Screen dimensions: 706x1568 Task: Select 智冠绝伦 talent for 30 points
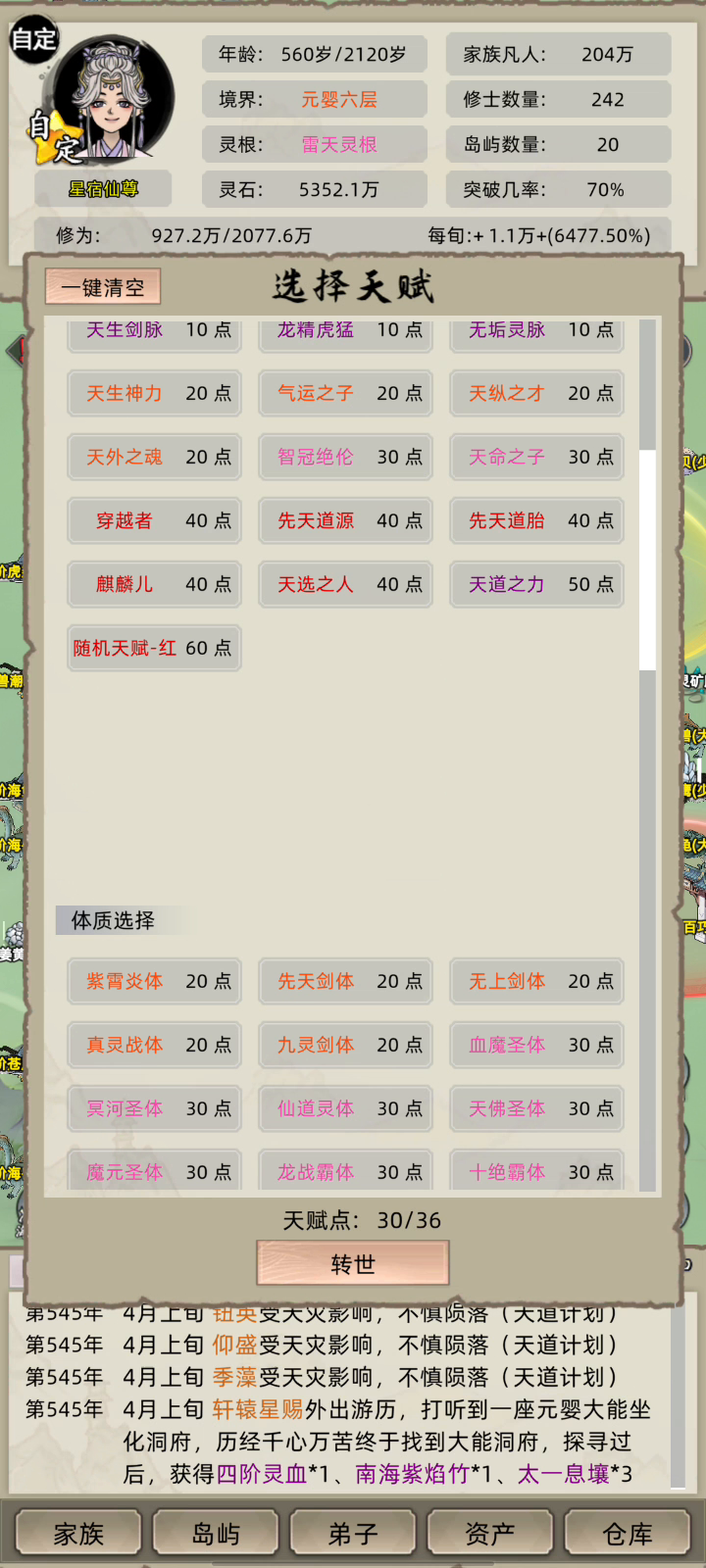coord(346,457)
